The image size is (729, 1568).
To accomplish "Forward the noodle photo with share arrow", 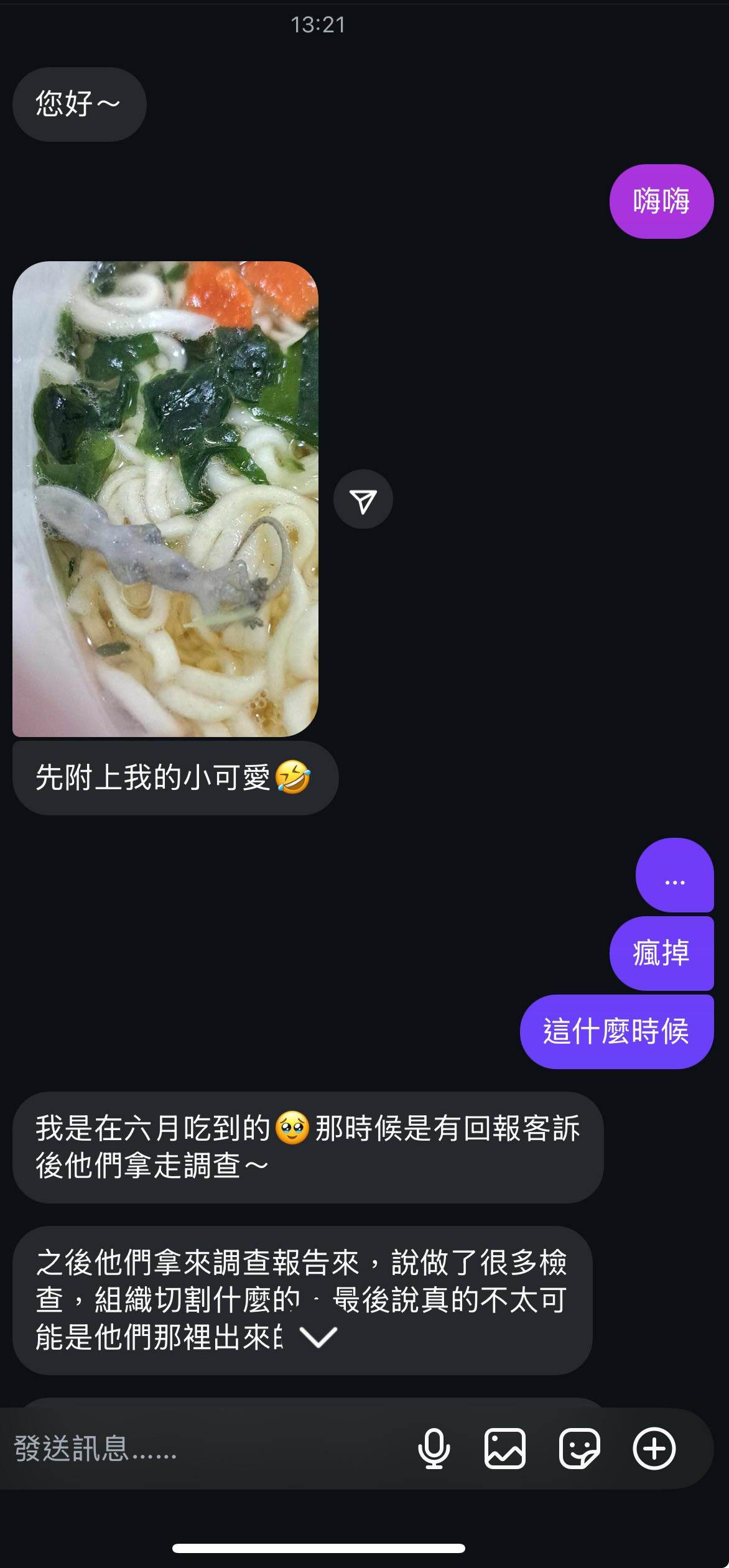I will 363,499.
